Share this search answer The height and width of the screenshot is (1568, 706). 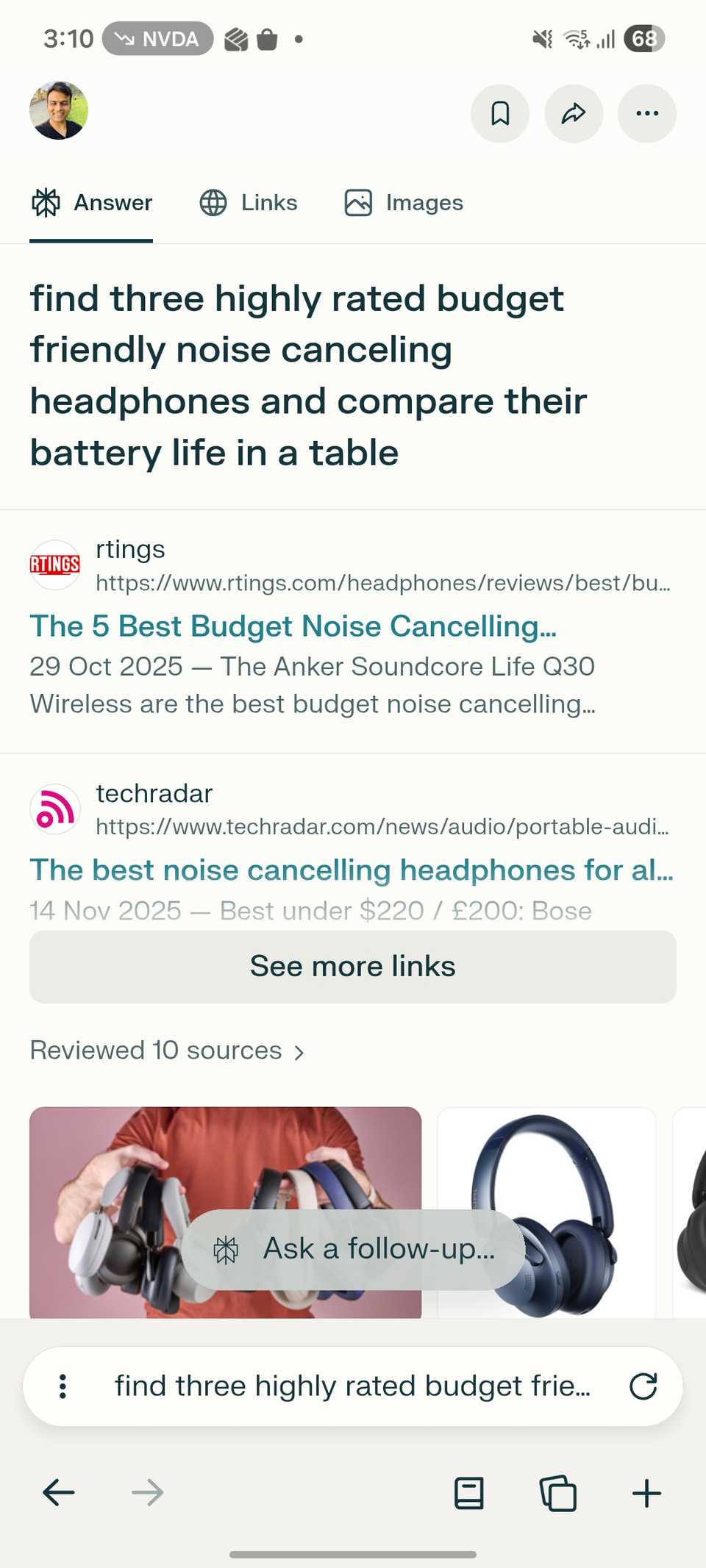(x=574, y=113)
